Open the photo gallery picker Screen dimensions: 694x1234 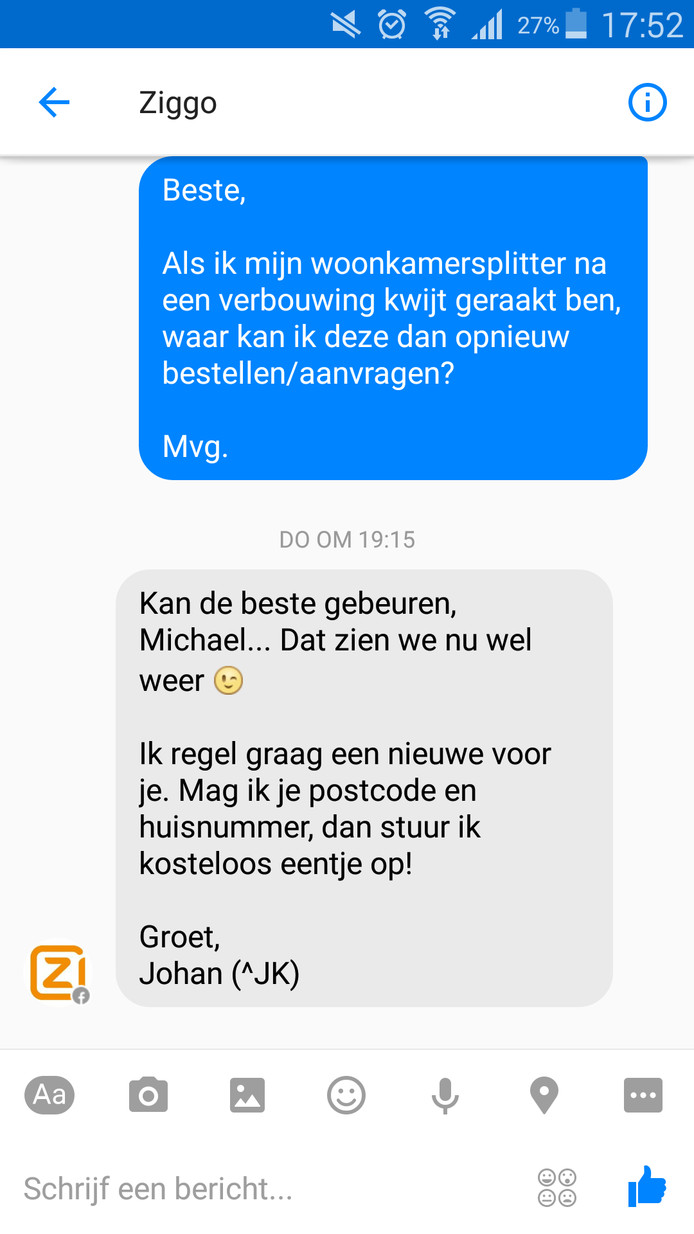click(247, 1096)
